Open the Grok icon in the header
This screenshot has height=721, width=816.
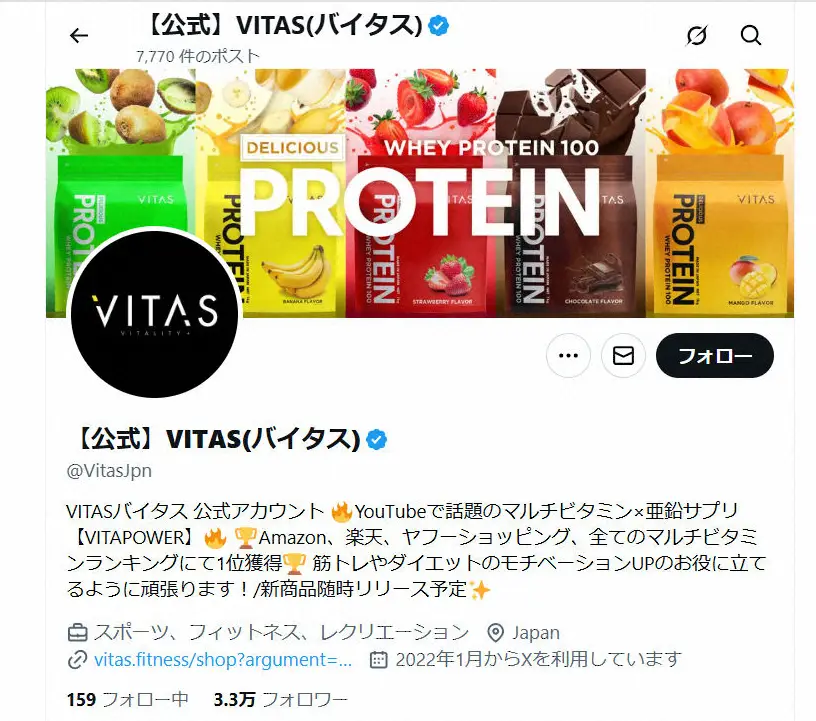tap(697, 36)
